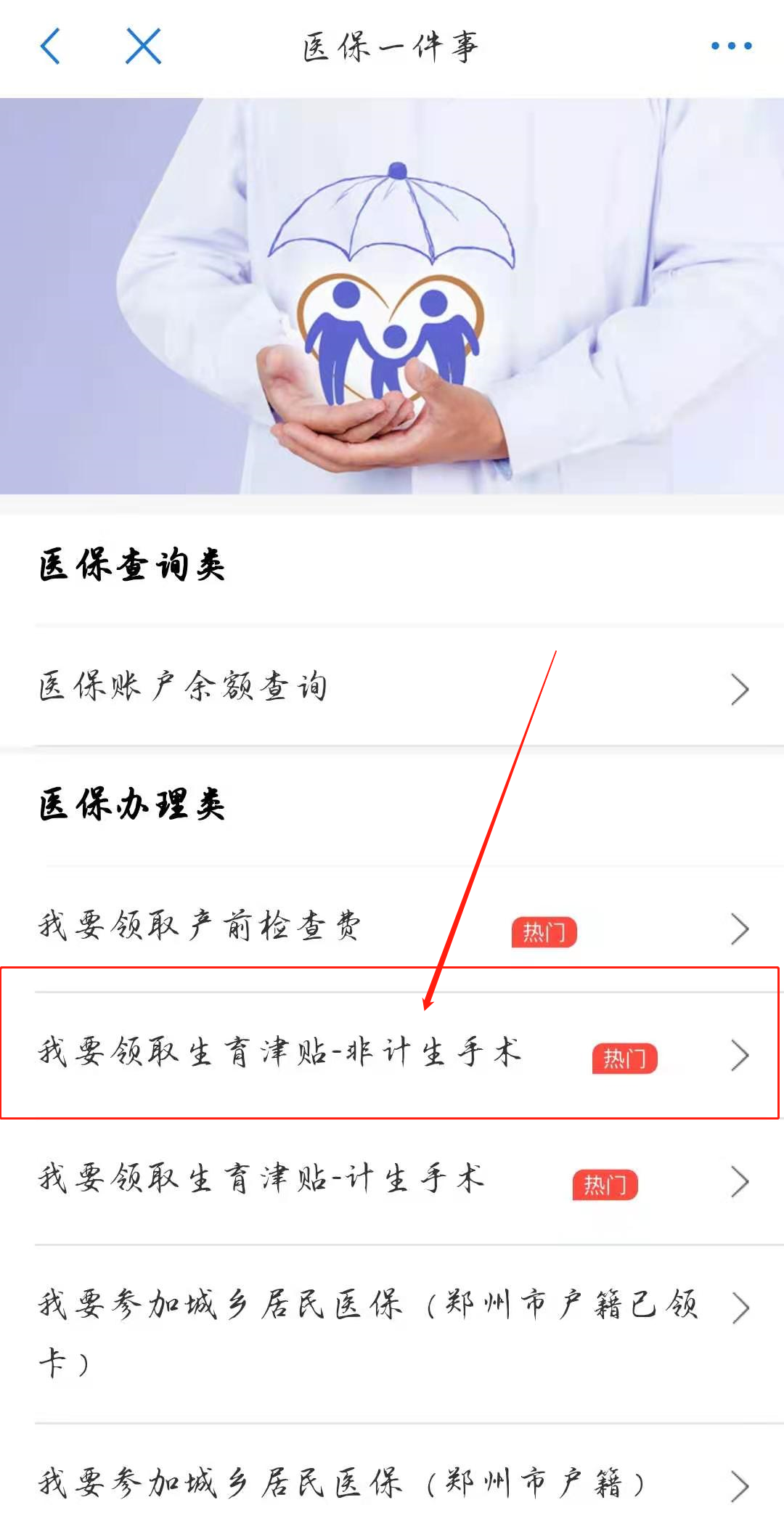The width and height of the screenshot is (784, 1537).
Task: Open 我要参加城乡居民医保（郑州市户籍已领卡）
Action: pyautogui.click(x=392, y=1332)
